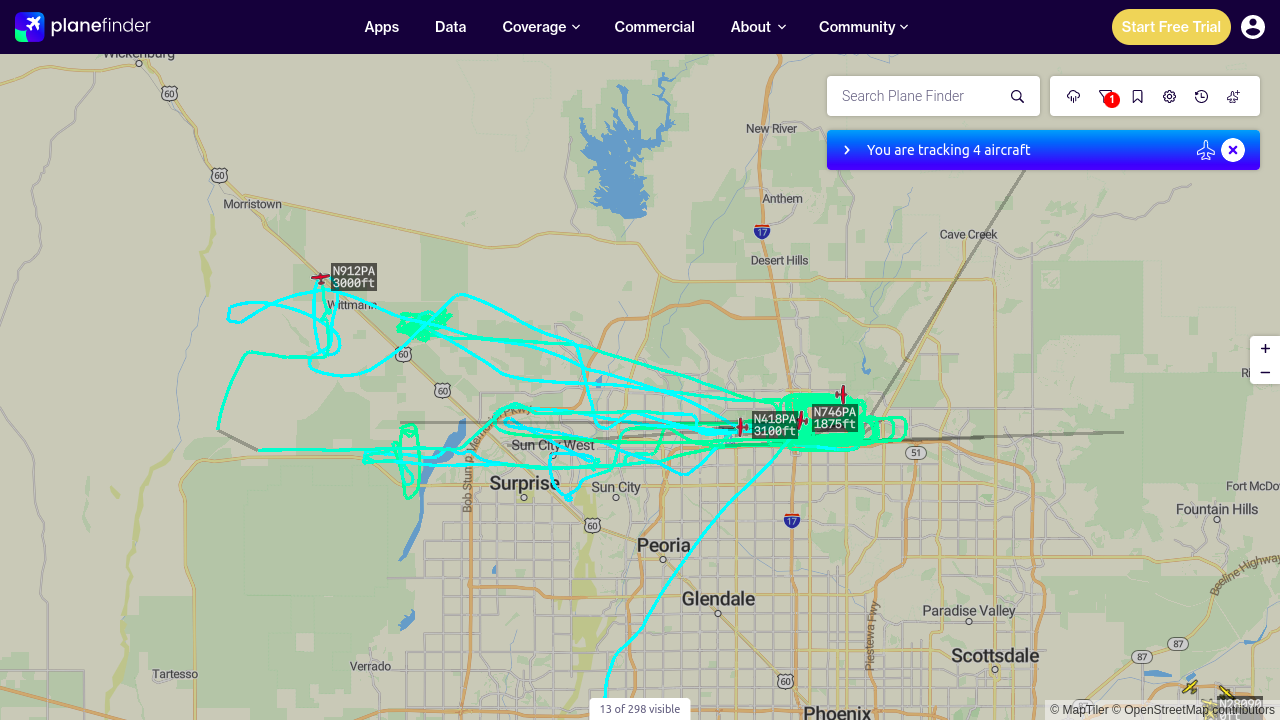The width and height of the screenshot is (1280, 720).
Task: Open the weather layer cloud icon
Action: tap(1074, 96)
